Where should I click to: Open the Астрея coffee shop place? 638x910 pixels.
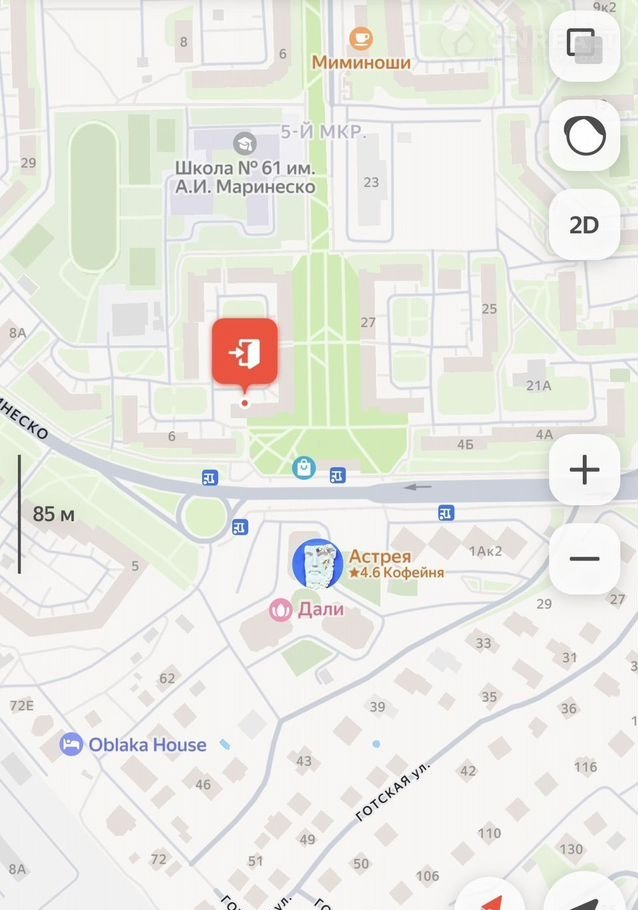pos(318,564)
